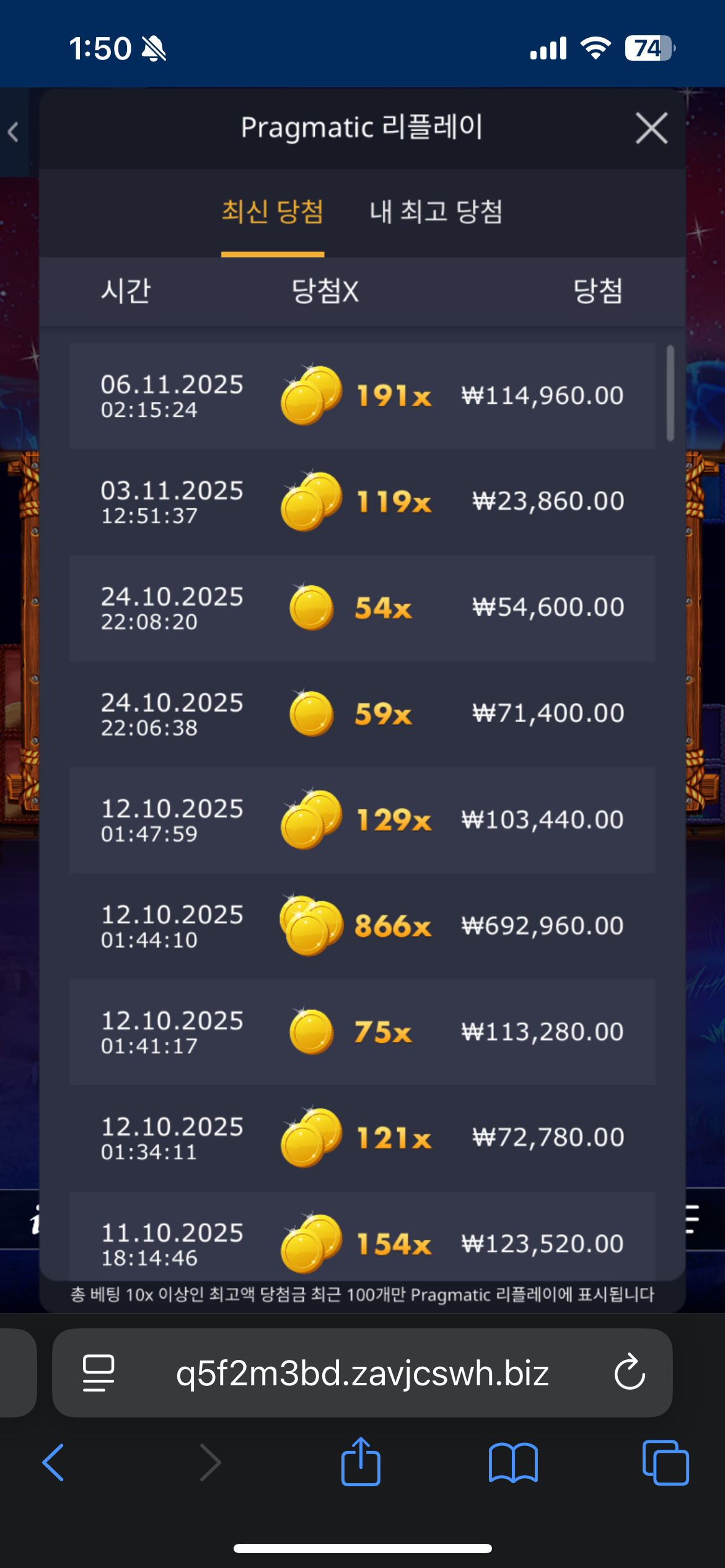The height and width of the screenshot is (1568, 725).
Task: Open the replay for the 191x win
Action: [x=362, y=396]
